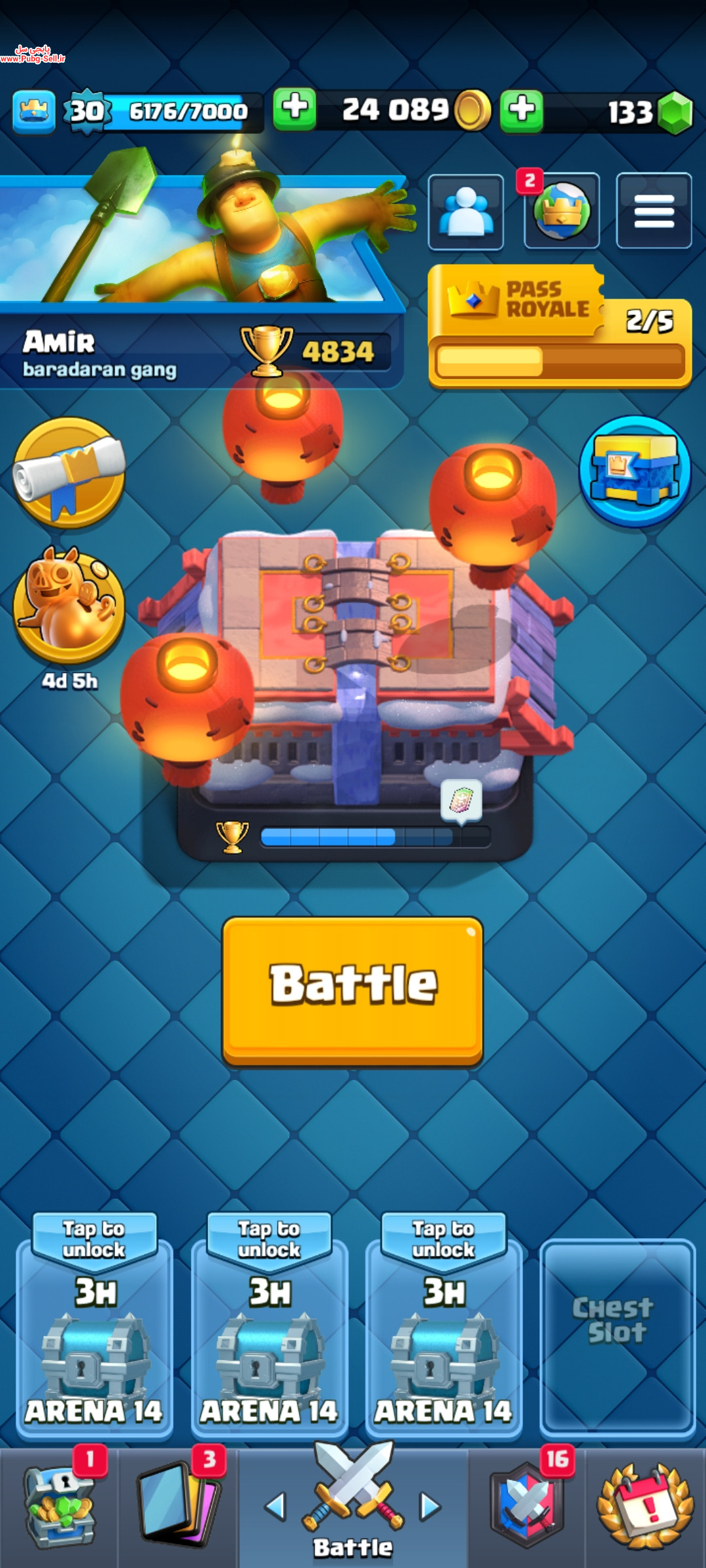Screen dimensions: 706x1568
Task: Tap the left arrow beside Battle tab
Action: [x=275, y=1506]
